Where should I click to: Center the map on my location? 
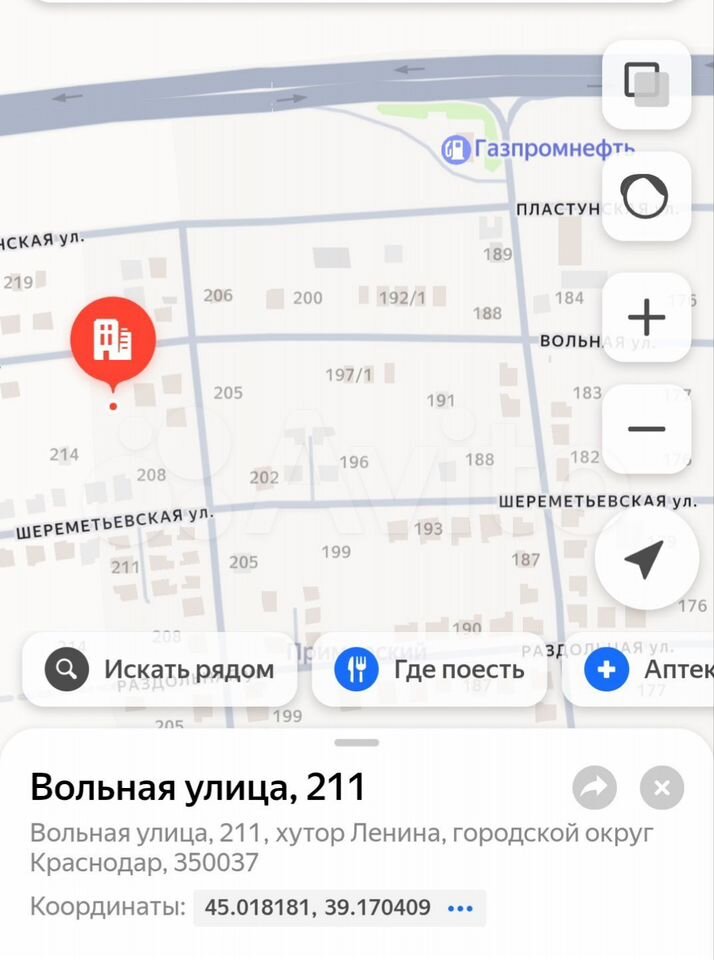(x=645, y=560)
